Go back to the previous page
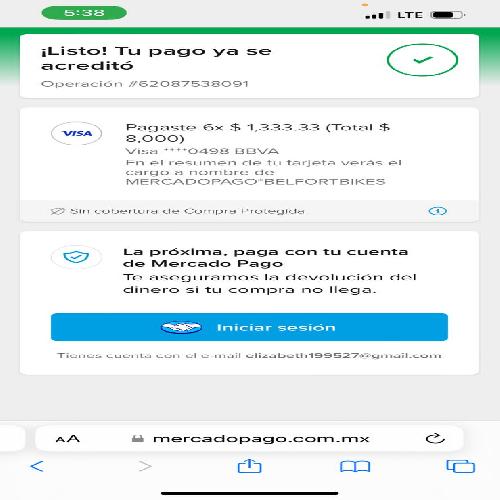This screenshot has height=500, width=500. [x=37, y=466]
